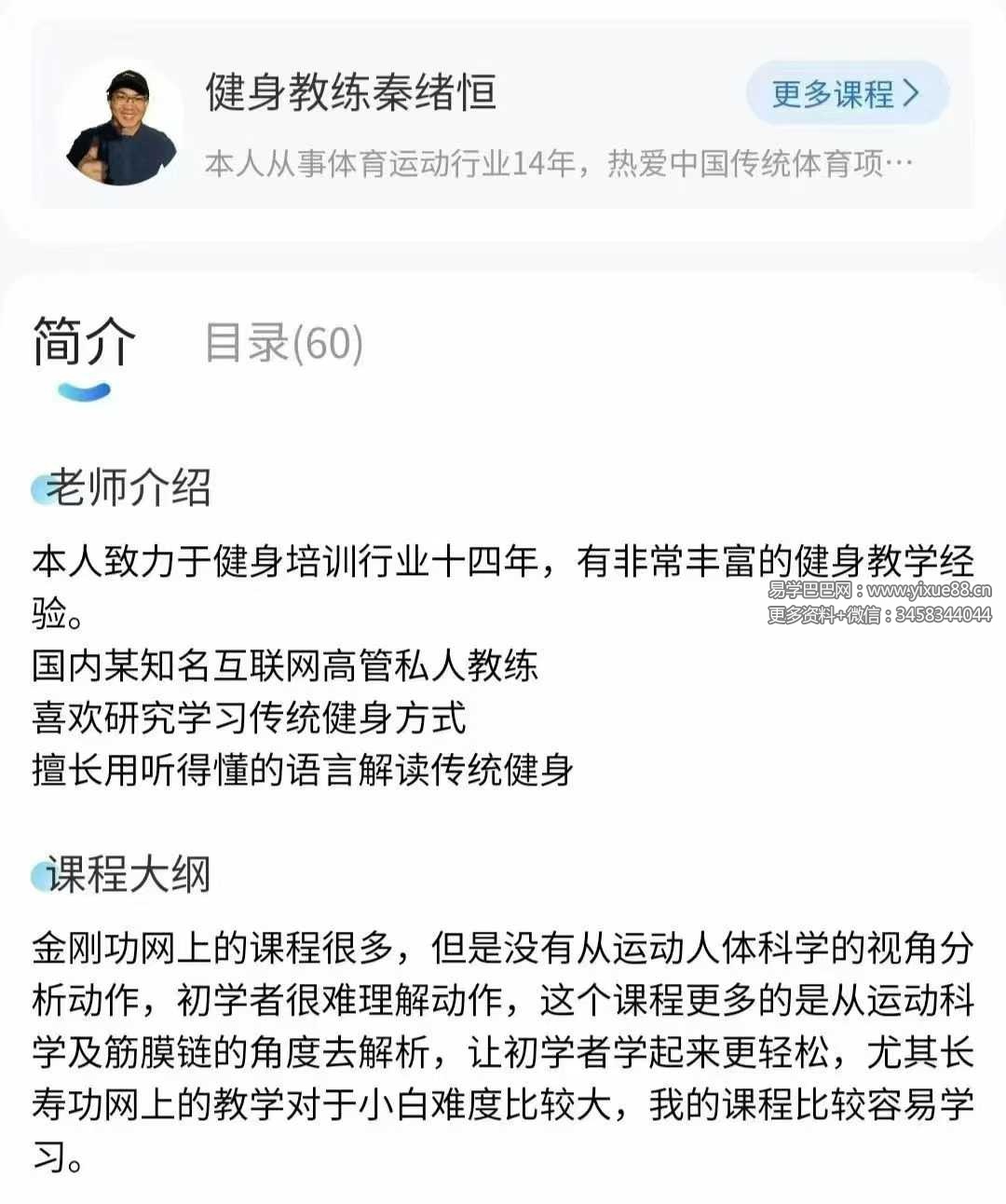Switch to the 目录(60) tab

point(284,342)
